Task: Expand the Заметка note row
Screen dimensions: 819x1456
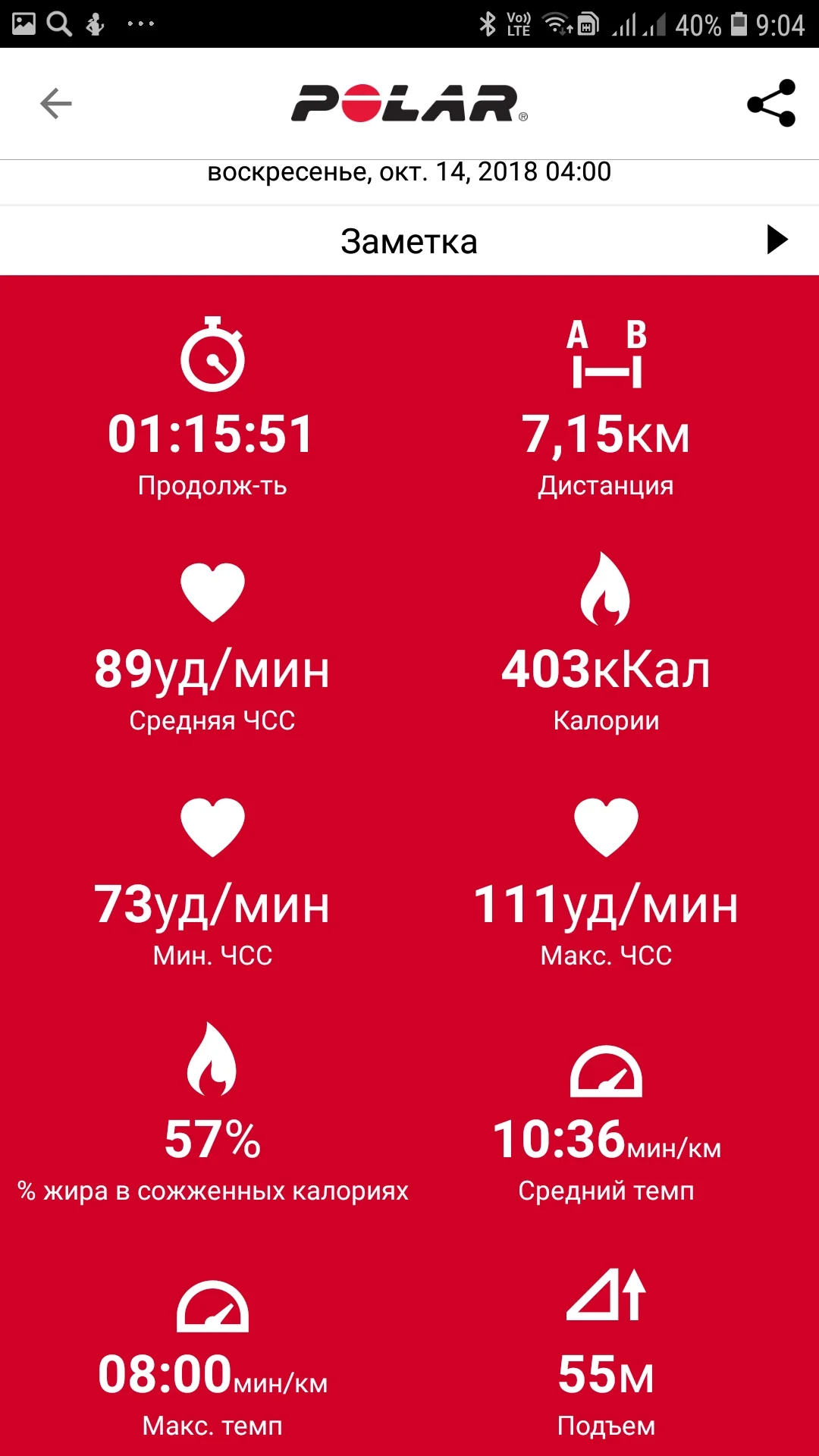Action: [x=777, y=240]
